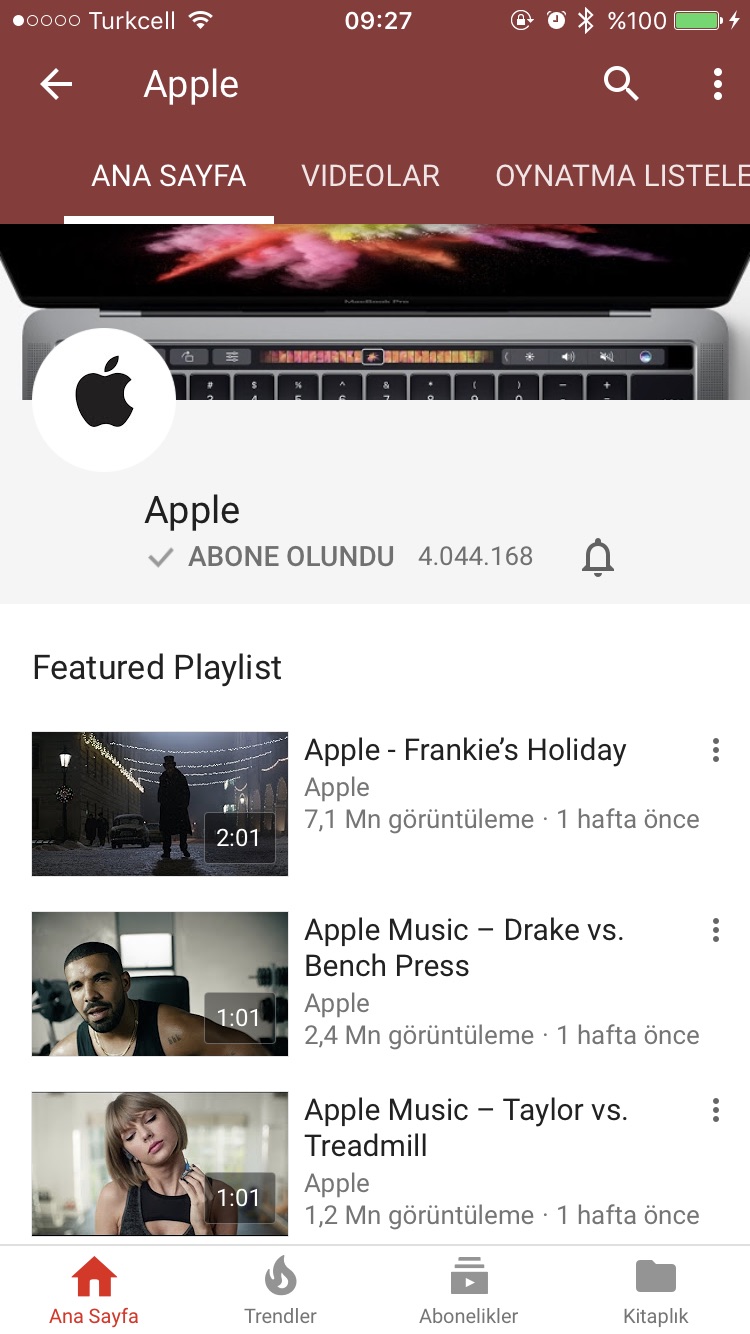
Task: Open options for Drake vs. Bench Press
Action: click(x=715, y=931)
